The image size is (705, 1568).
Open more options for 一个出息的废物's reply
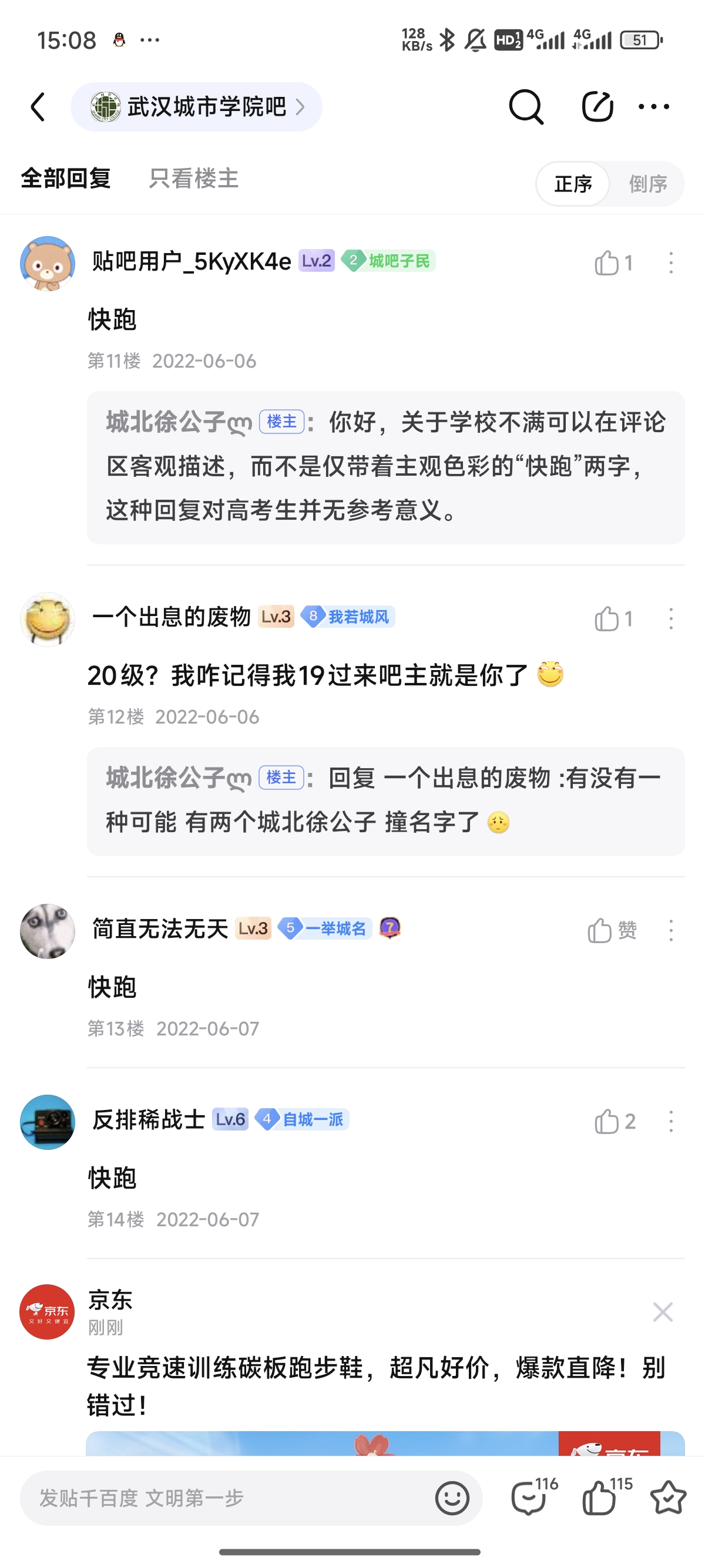pos(671,619)
